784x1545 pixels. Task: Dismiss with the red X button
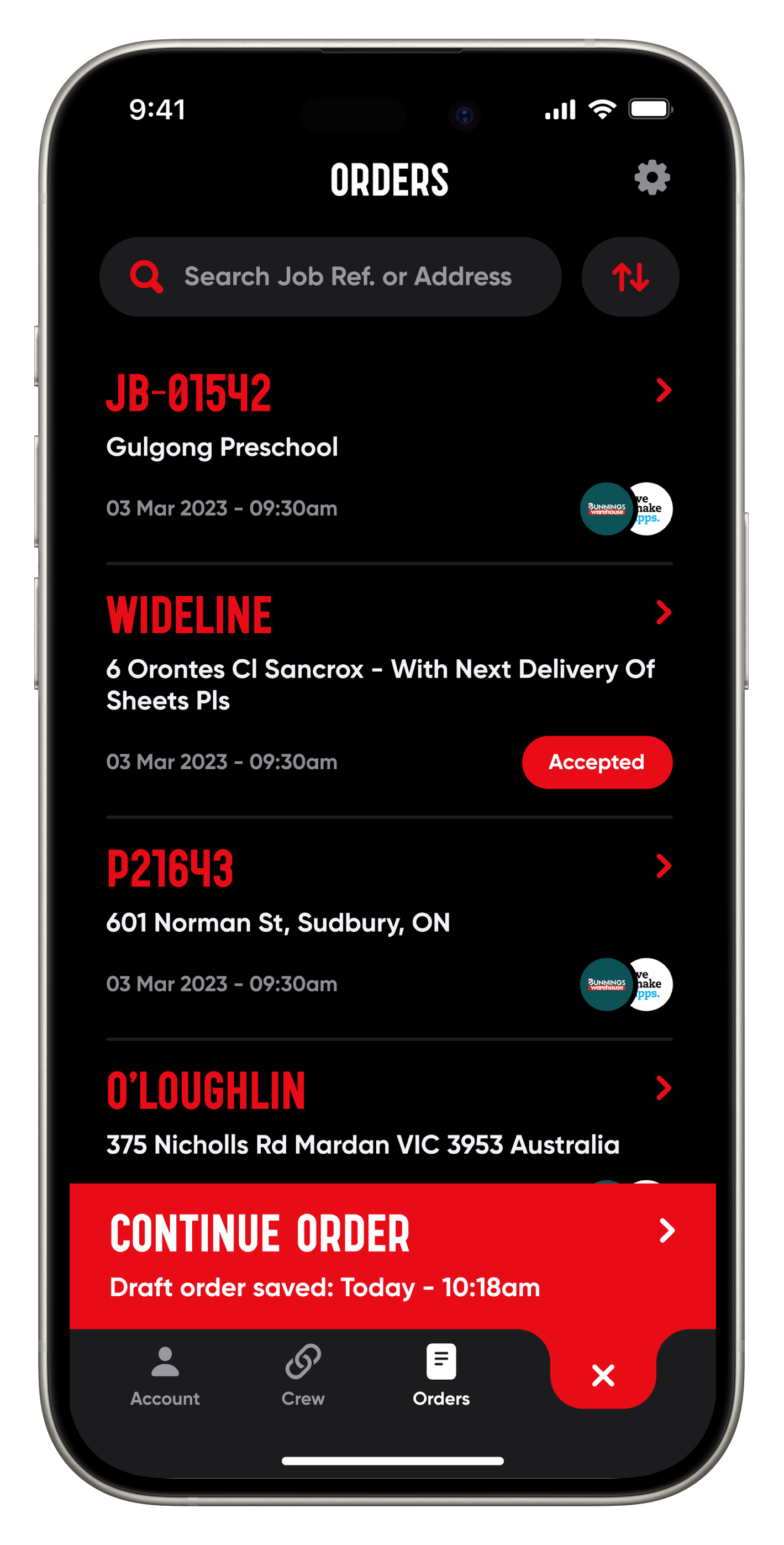603,1375
